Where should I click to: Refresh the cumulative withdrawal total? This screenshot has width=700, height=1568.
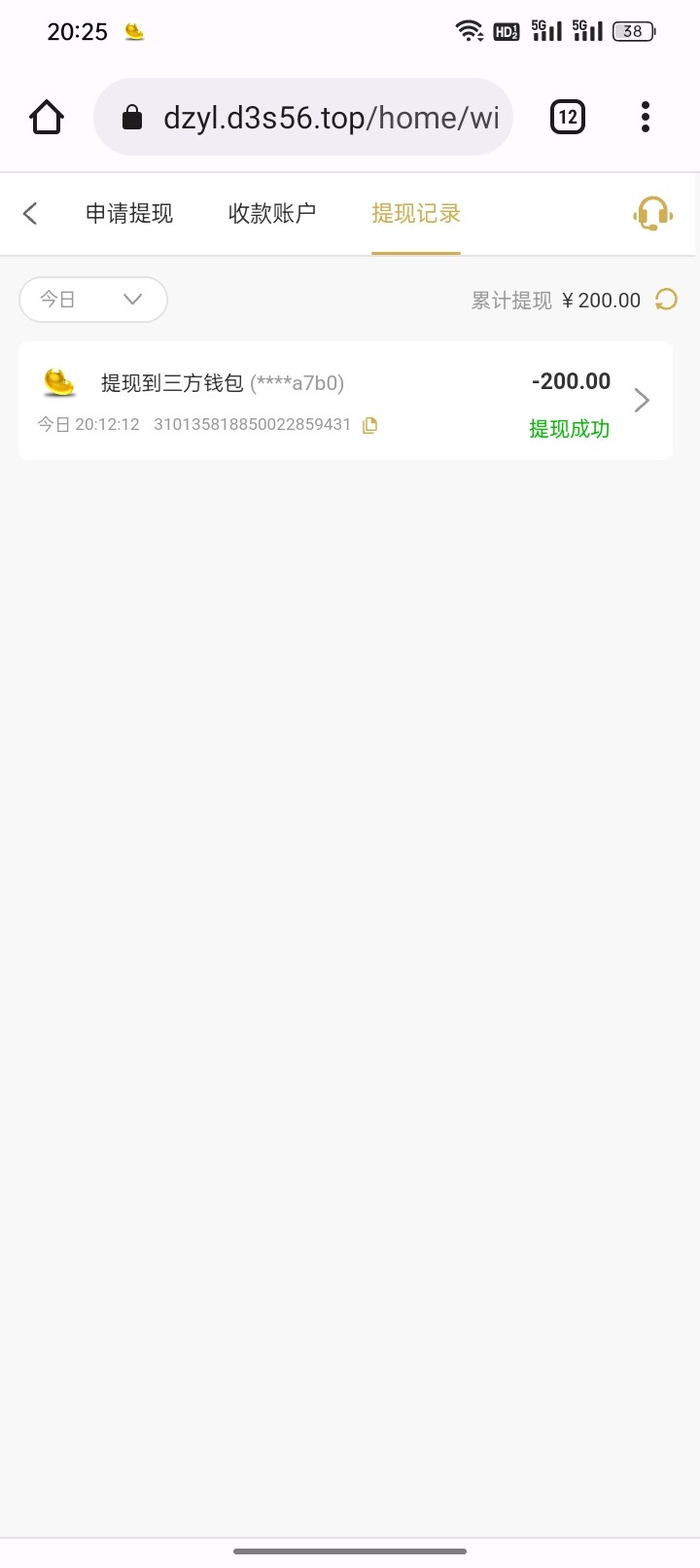click(x=666, y=300)
